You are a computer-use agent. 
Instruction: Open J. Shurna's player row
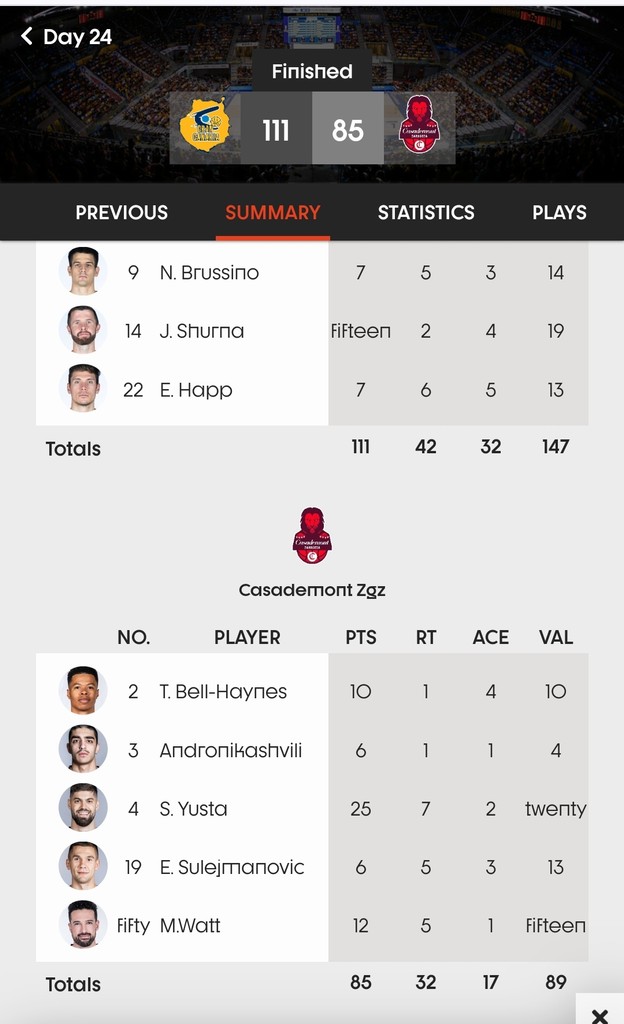pyautogui.click(x=201, y=331)
